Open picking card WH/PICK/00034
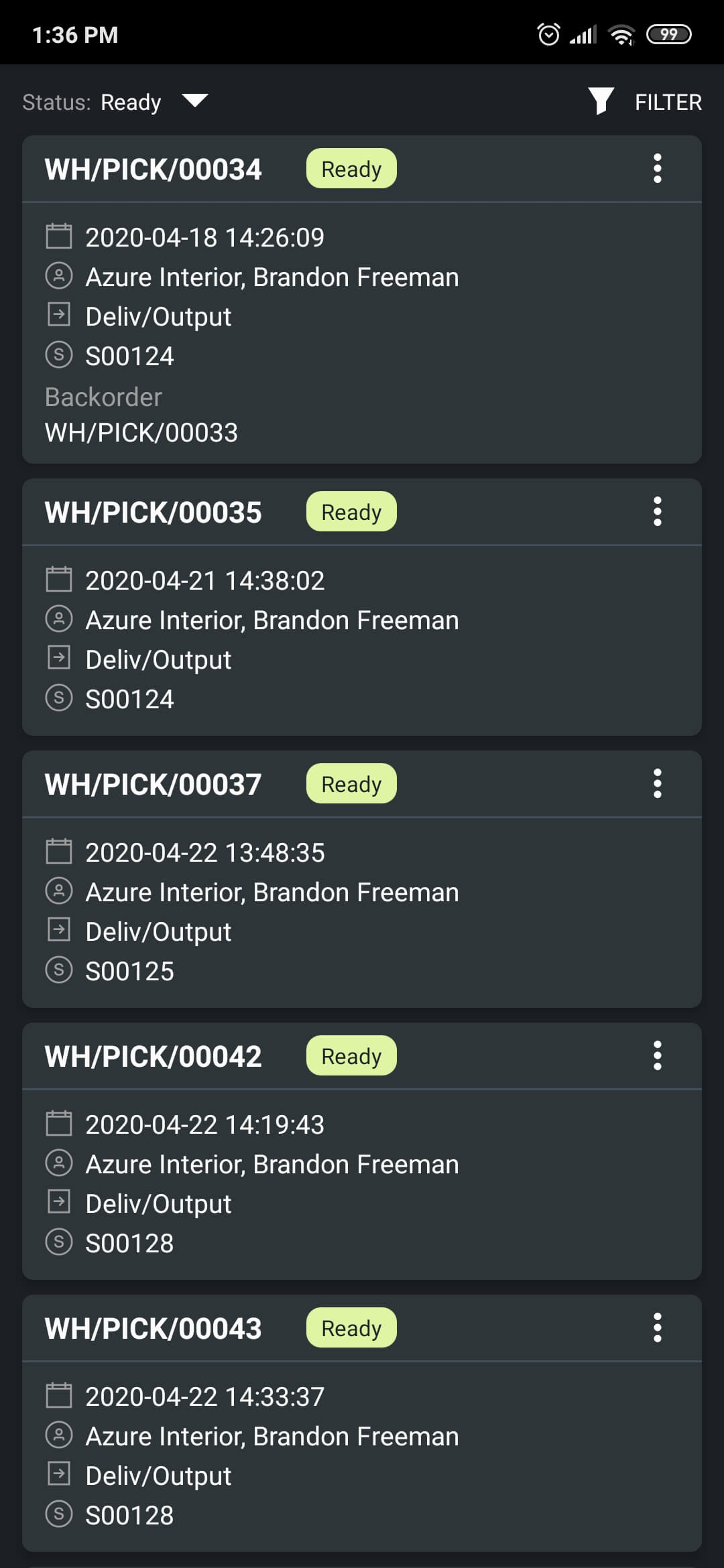The width and height of the screenshot is (724, 1568). click(x=362, y=300)
